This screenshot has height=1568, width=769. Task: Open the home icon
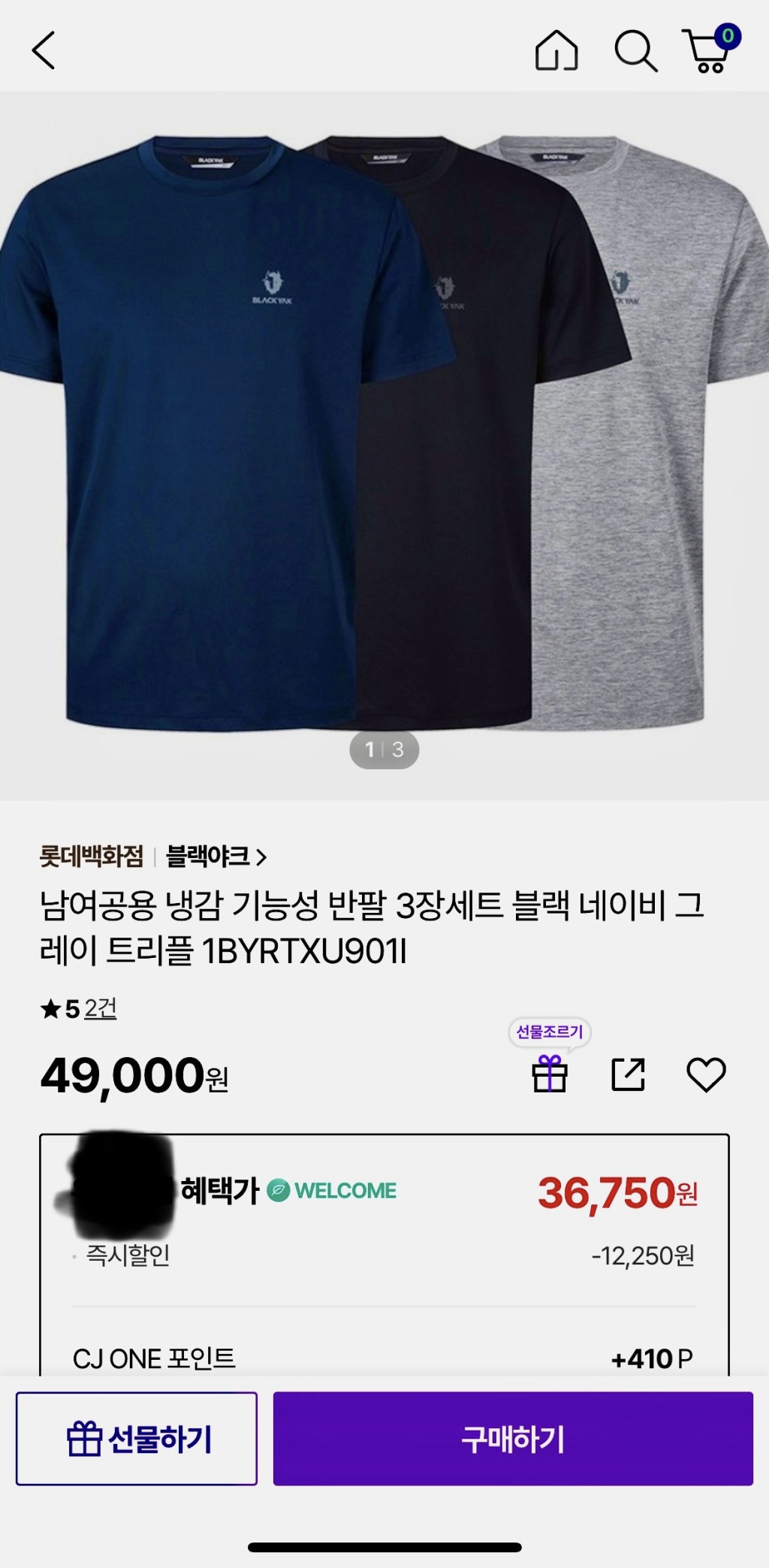pyautogui.click(x=556, y=51)
